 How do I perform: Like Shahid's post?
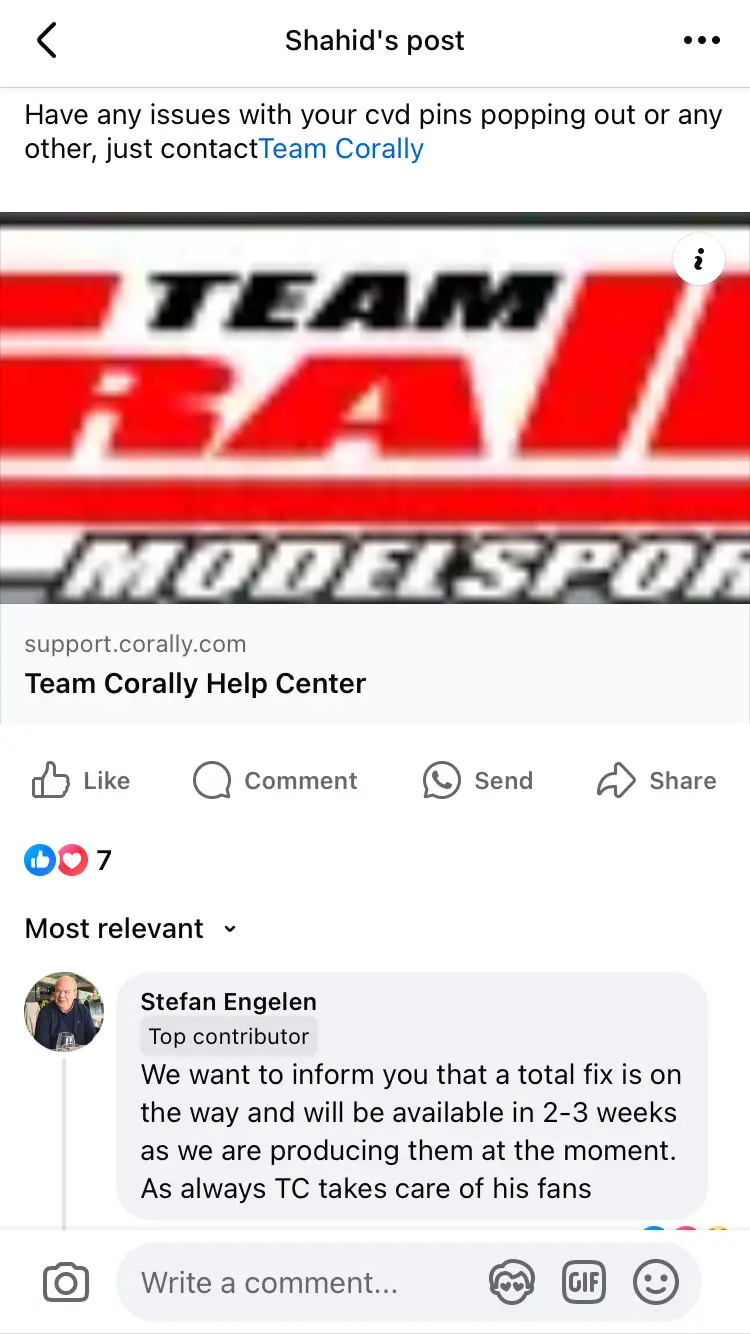(81, 781)
